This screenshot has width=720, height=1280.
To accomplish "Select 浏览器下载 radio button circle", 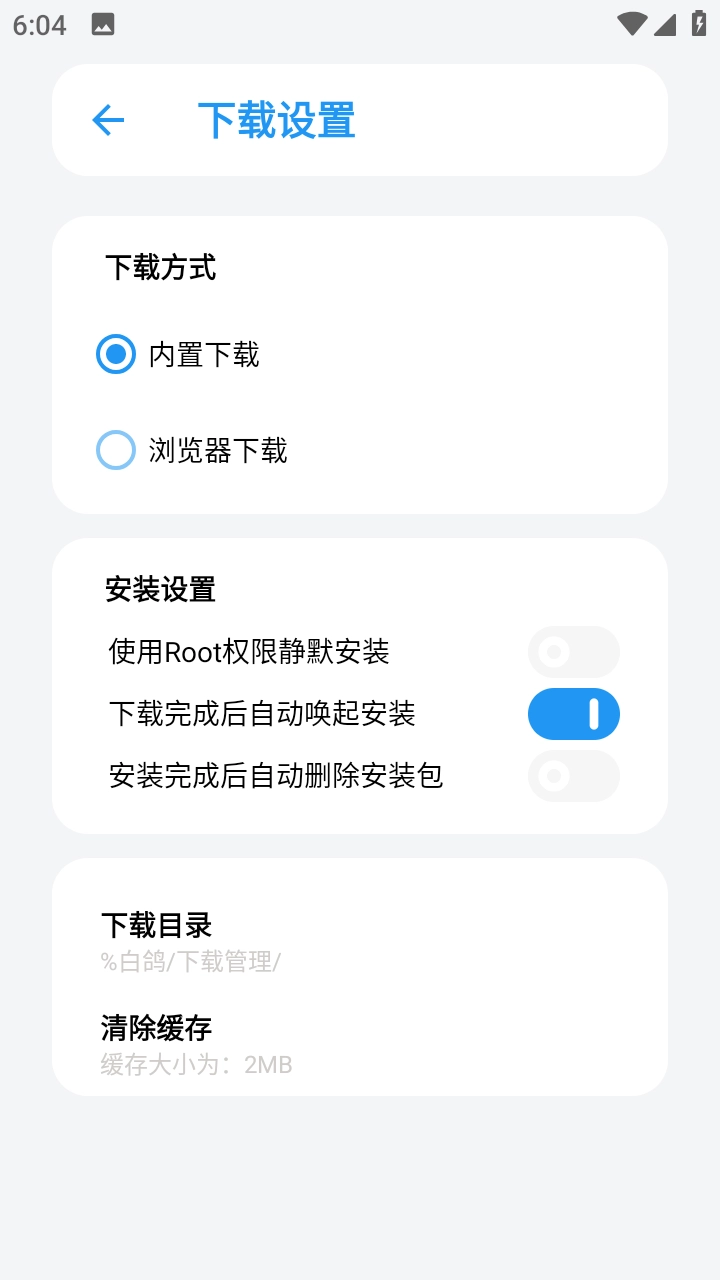I will click(x=115, y=450).
